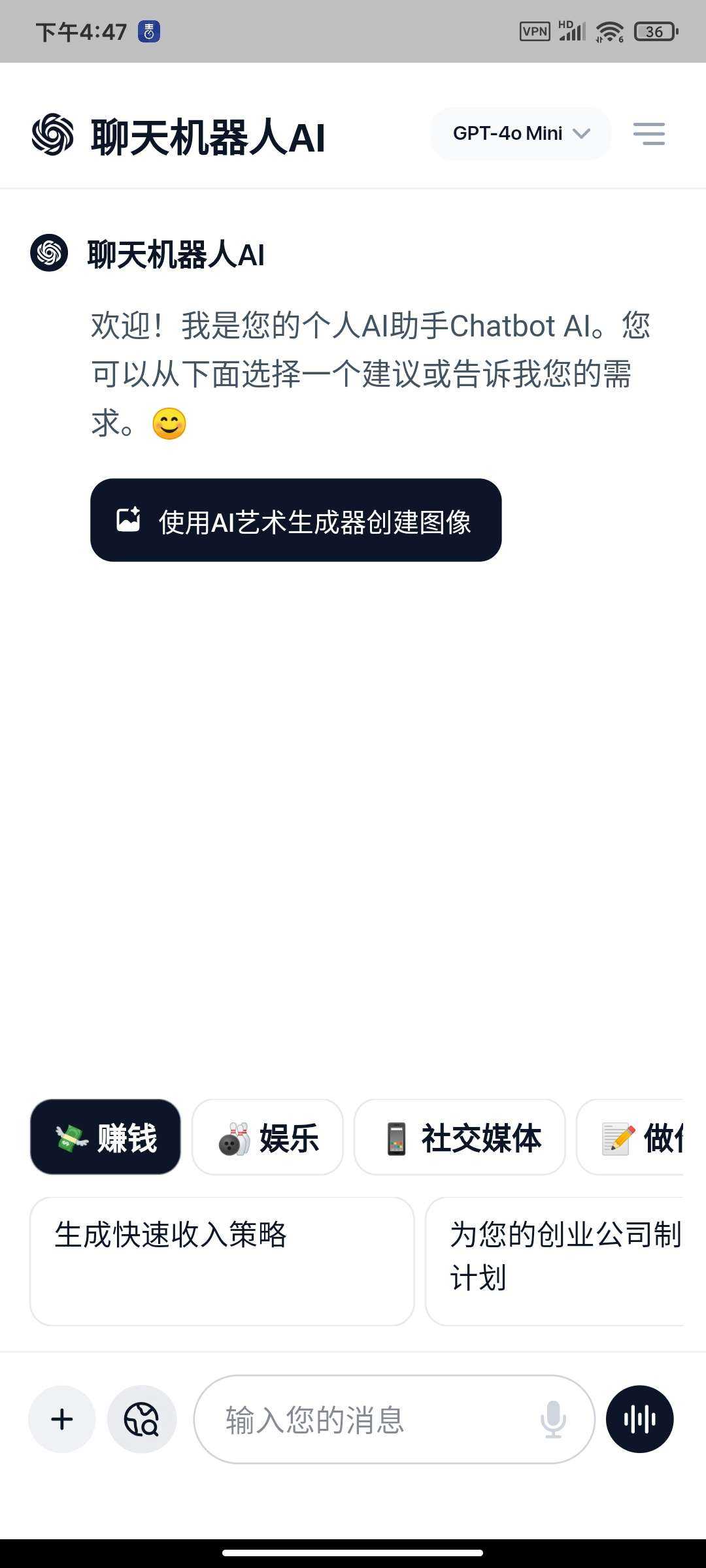Choose the 生成快速收入策略 suggestion
Viewport: 706px width, 1568px height.
[x=222, y=1262]
